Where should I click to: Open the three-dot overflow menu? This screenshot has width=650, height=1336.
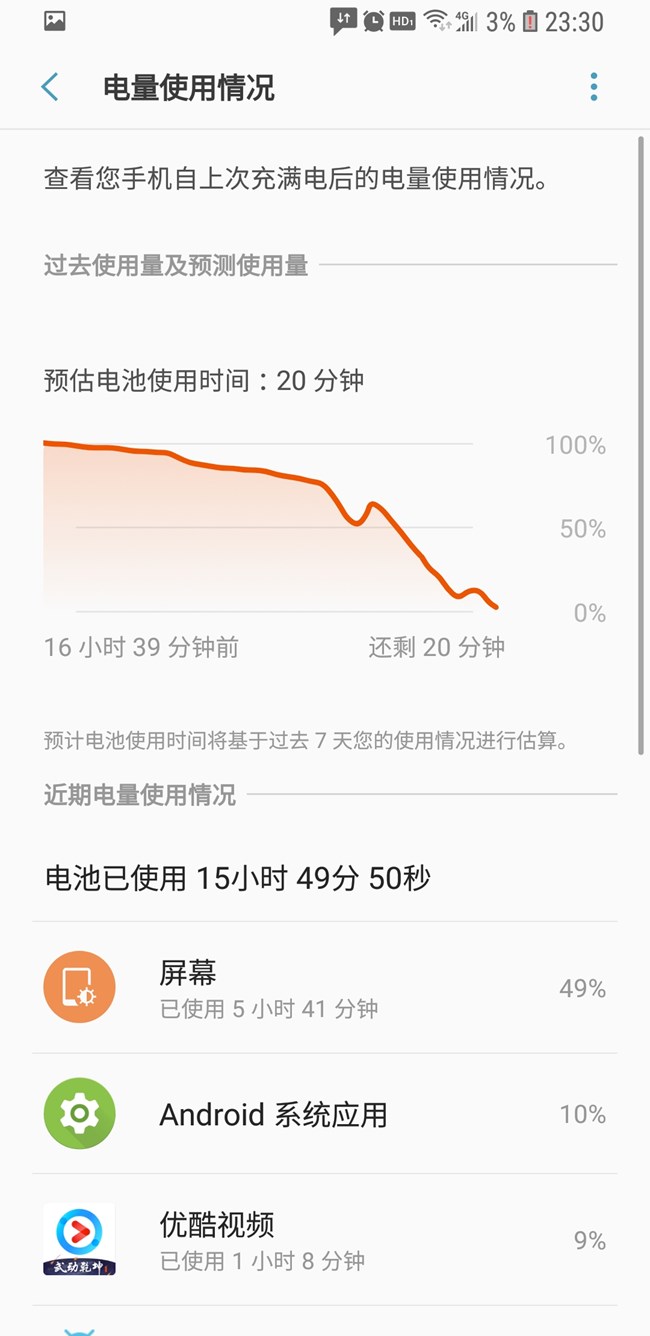(593, 87)
